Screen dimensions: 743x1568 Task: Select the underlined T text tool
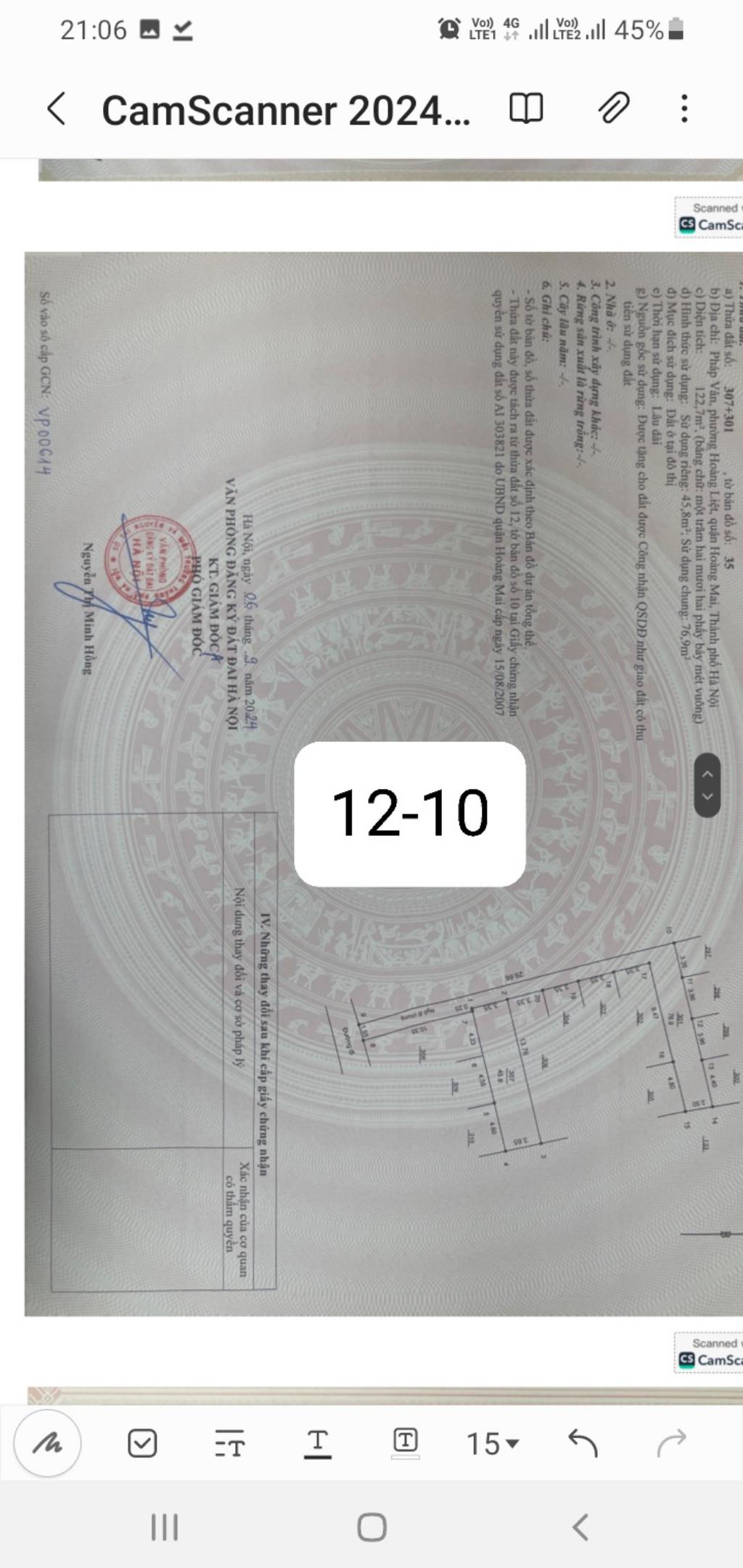pos(317,1443)
